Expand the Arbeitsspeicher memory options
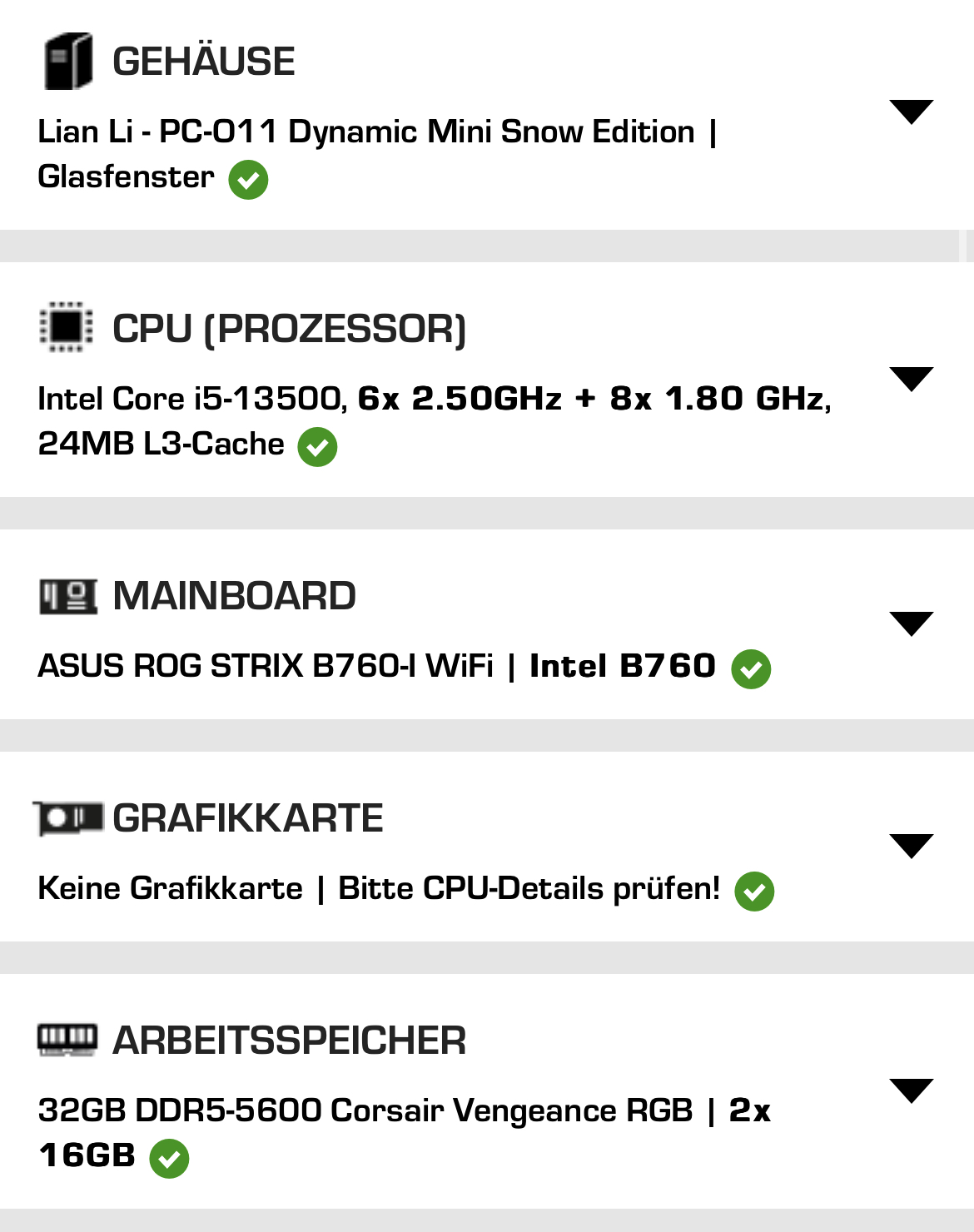974x1232 pixels. 911,1090
